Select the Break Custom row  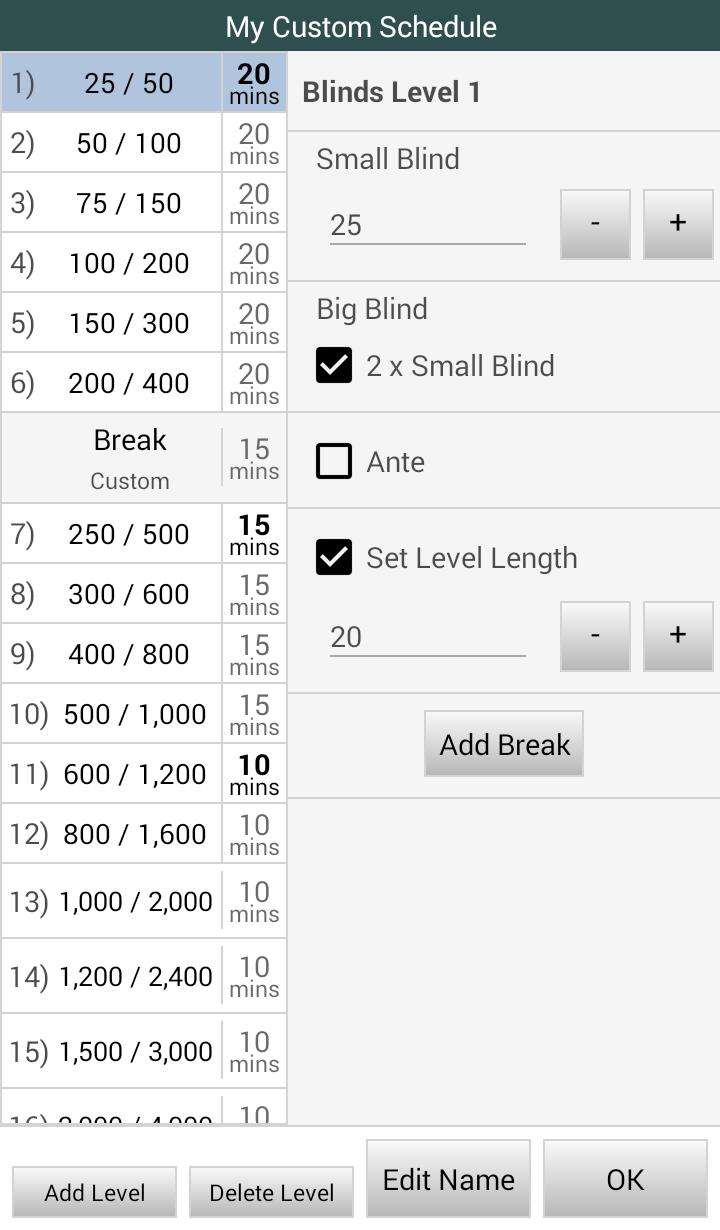(x=129, y=458)
